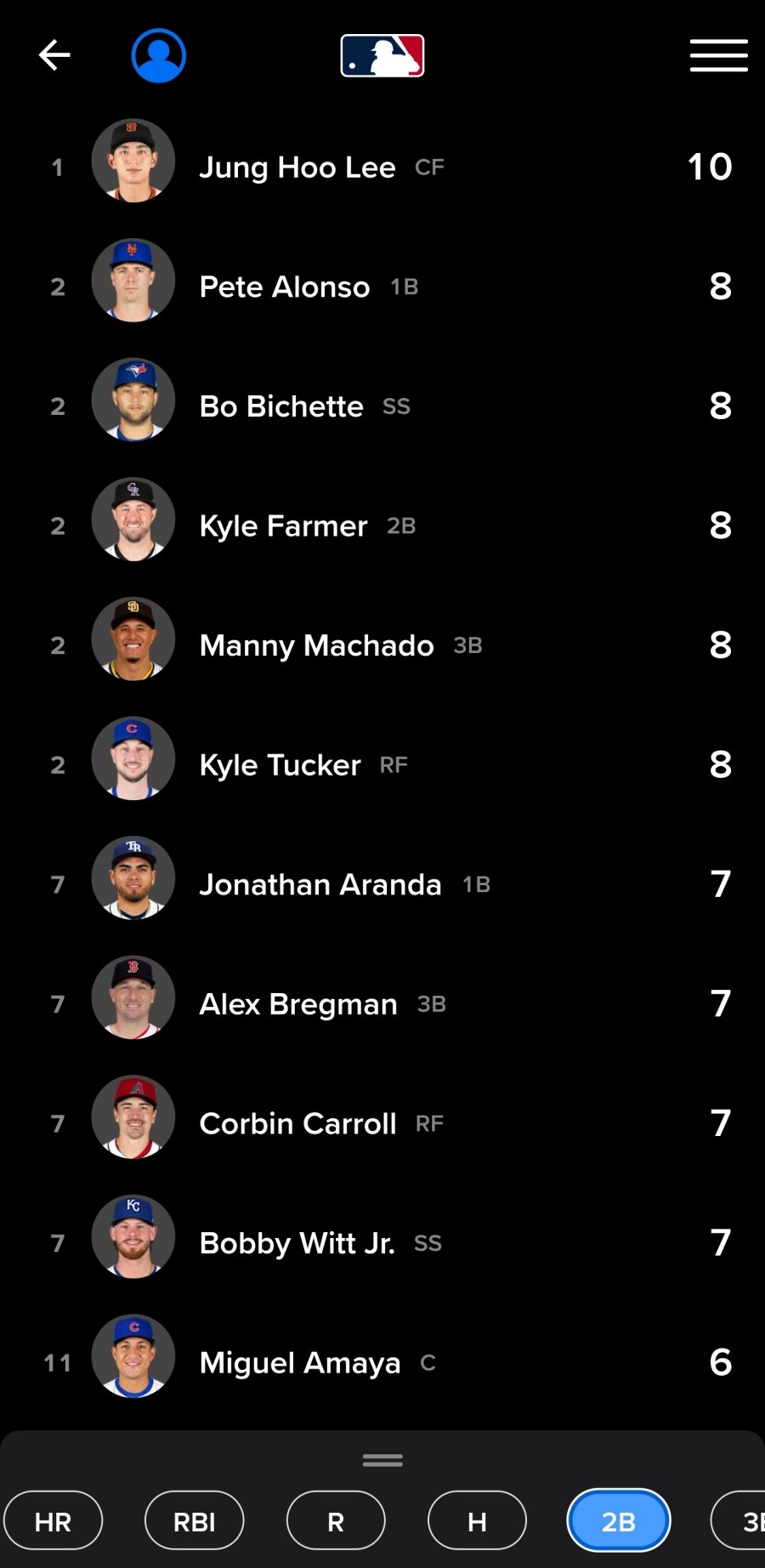Tap Manny Machado's row

pos(316,645)
